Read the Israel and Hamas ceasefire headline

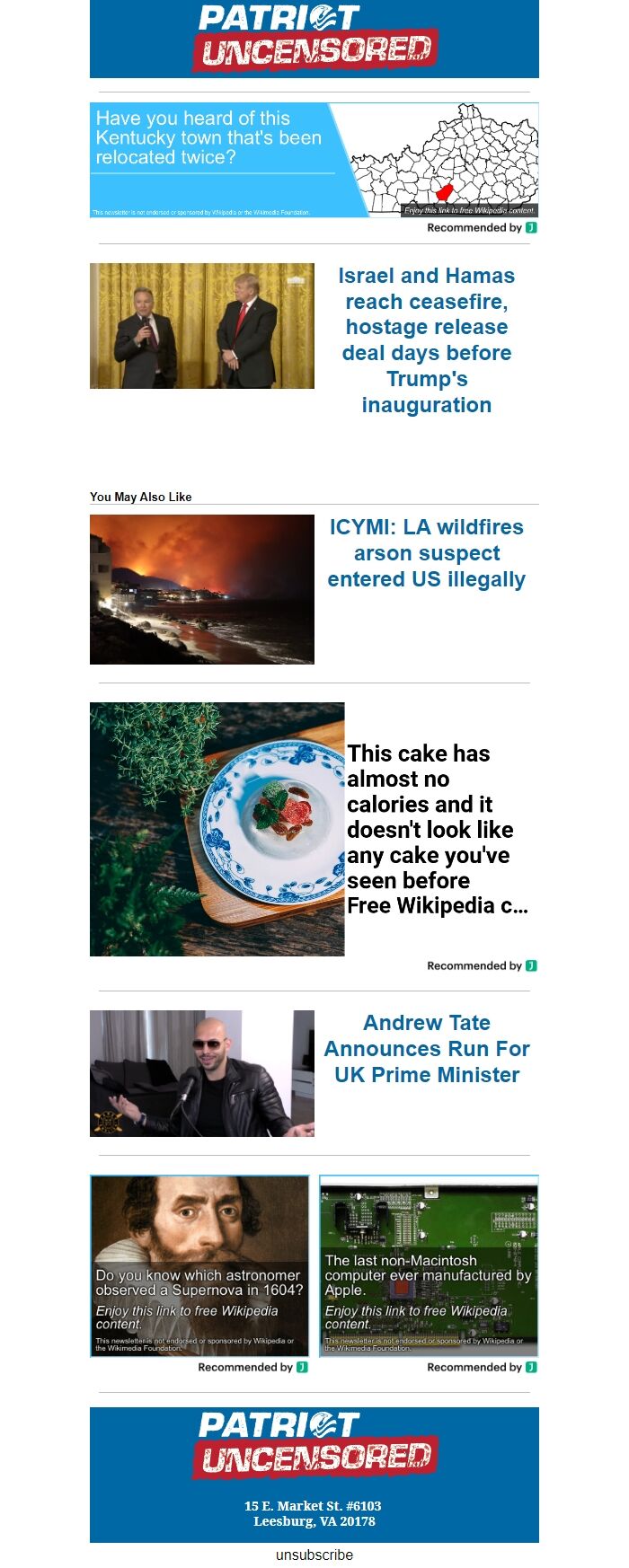[426, 339]
